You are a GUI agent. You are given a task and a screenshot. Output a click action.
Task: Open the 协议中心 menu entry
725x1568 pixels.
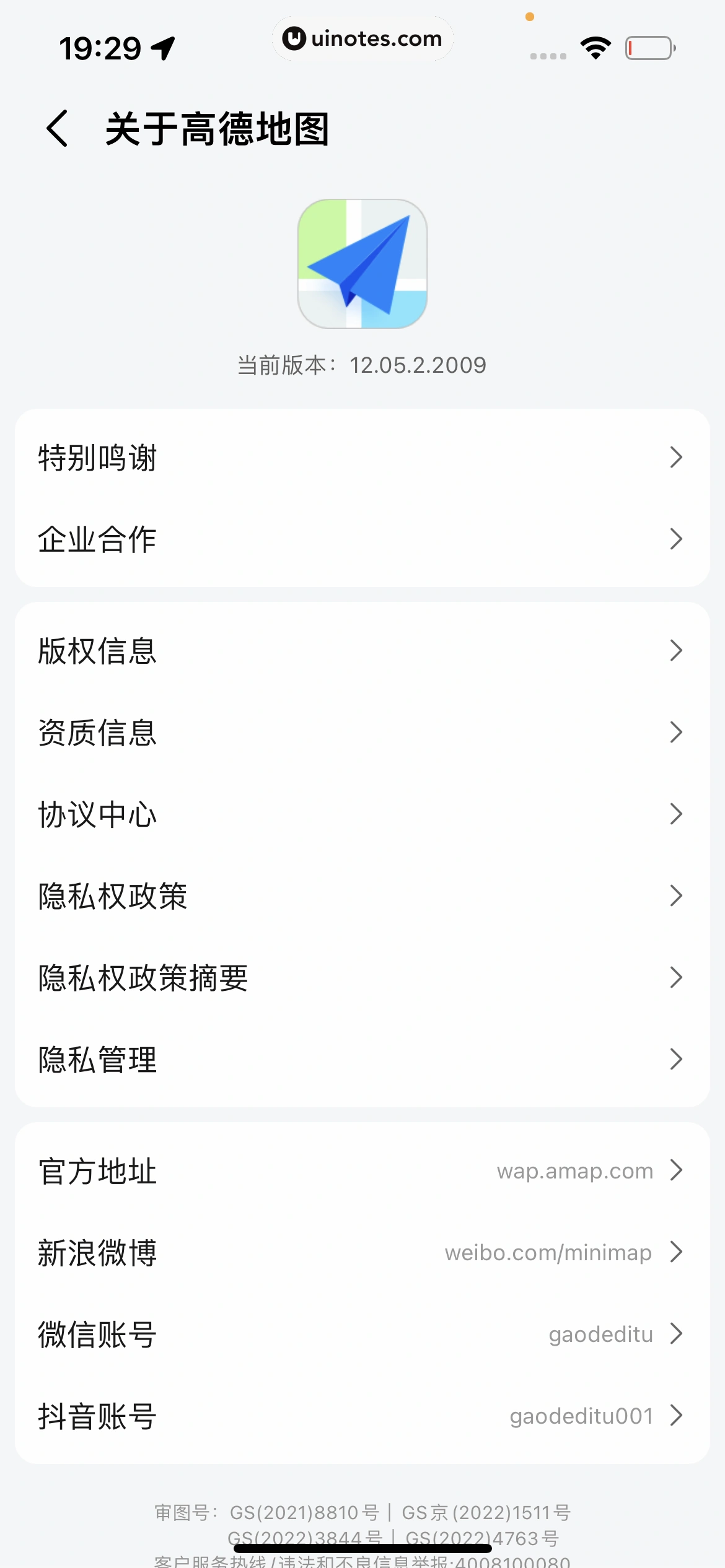[362, 814]
